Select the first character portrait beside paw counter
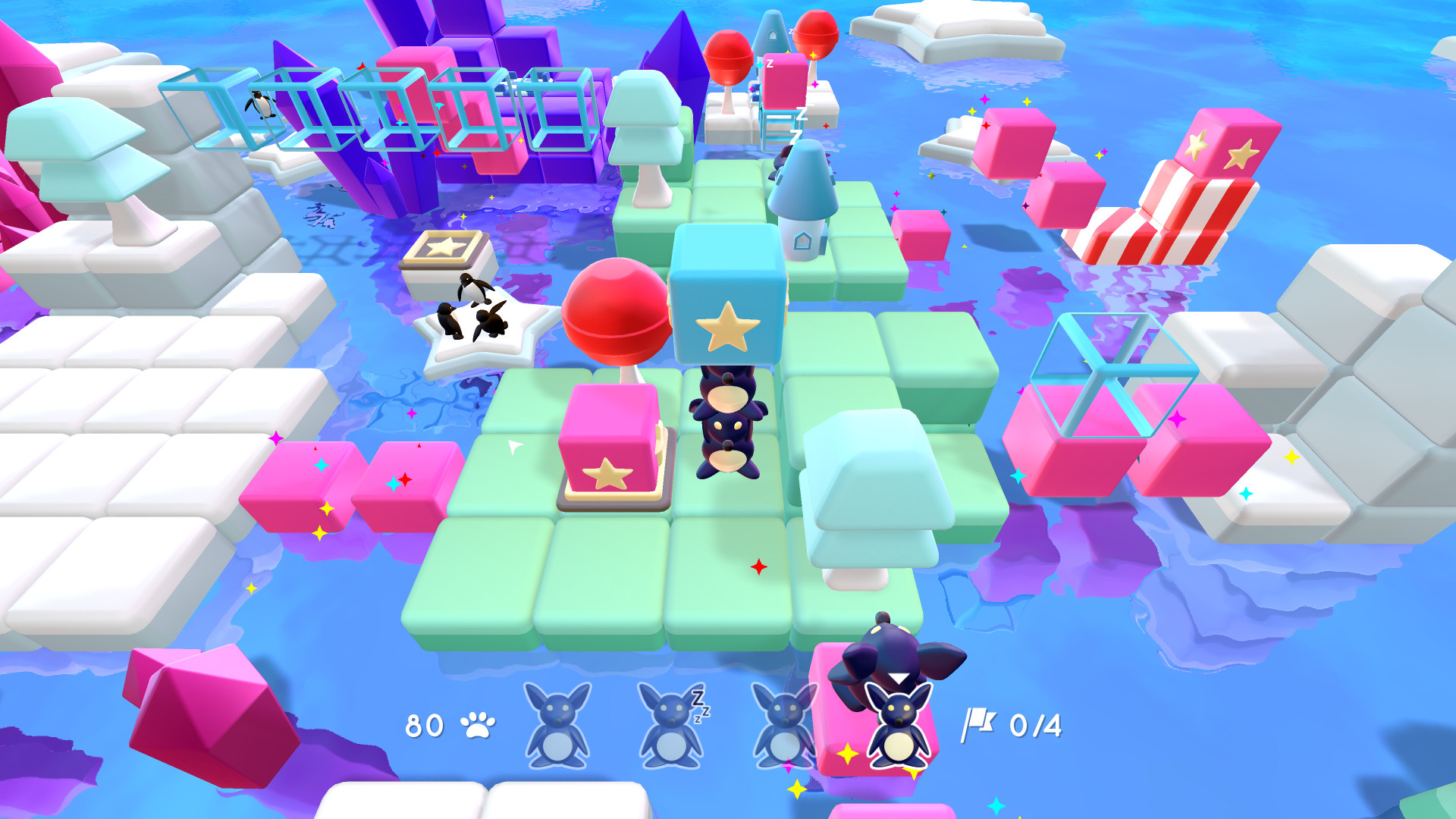The height and width of the screenshot is (819, 1456). pyautogui.click(x=557, y=726)
